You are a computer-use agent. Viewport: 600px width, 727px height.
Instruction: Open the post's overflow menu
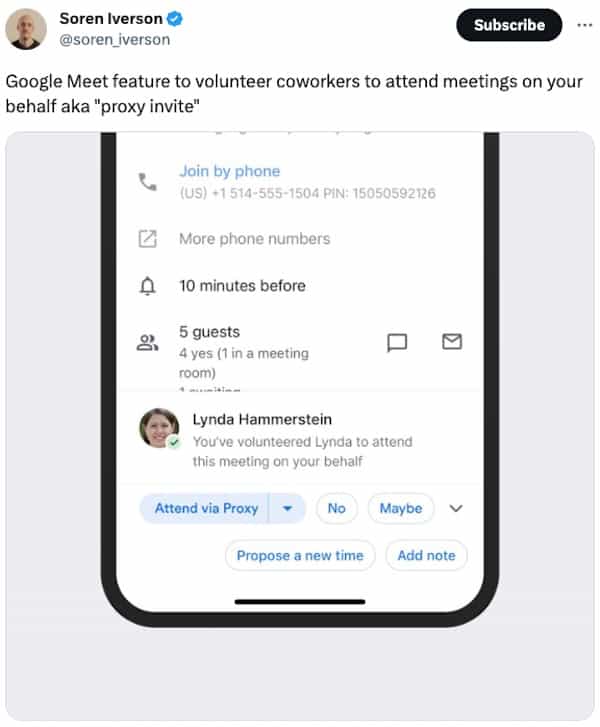click(x=584, y=25)
